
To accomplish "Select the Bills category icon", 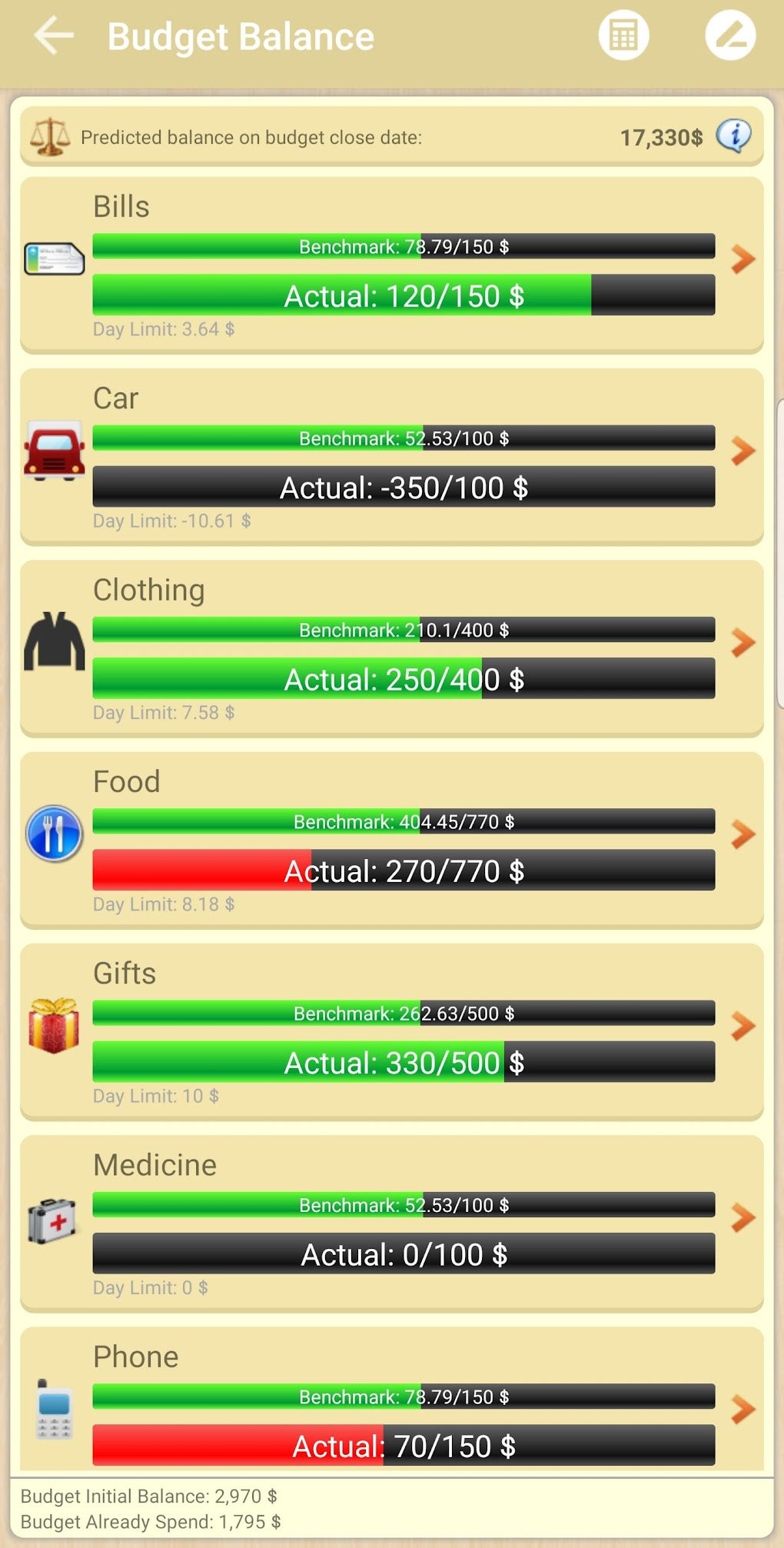I will pos(53,258).
